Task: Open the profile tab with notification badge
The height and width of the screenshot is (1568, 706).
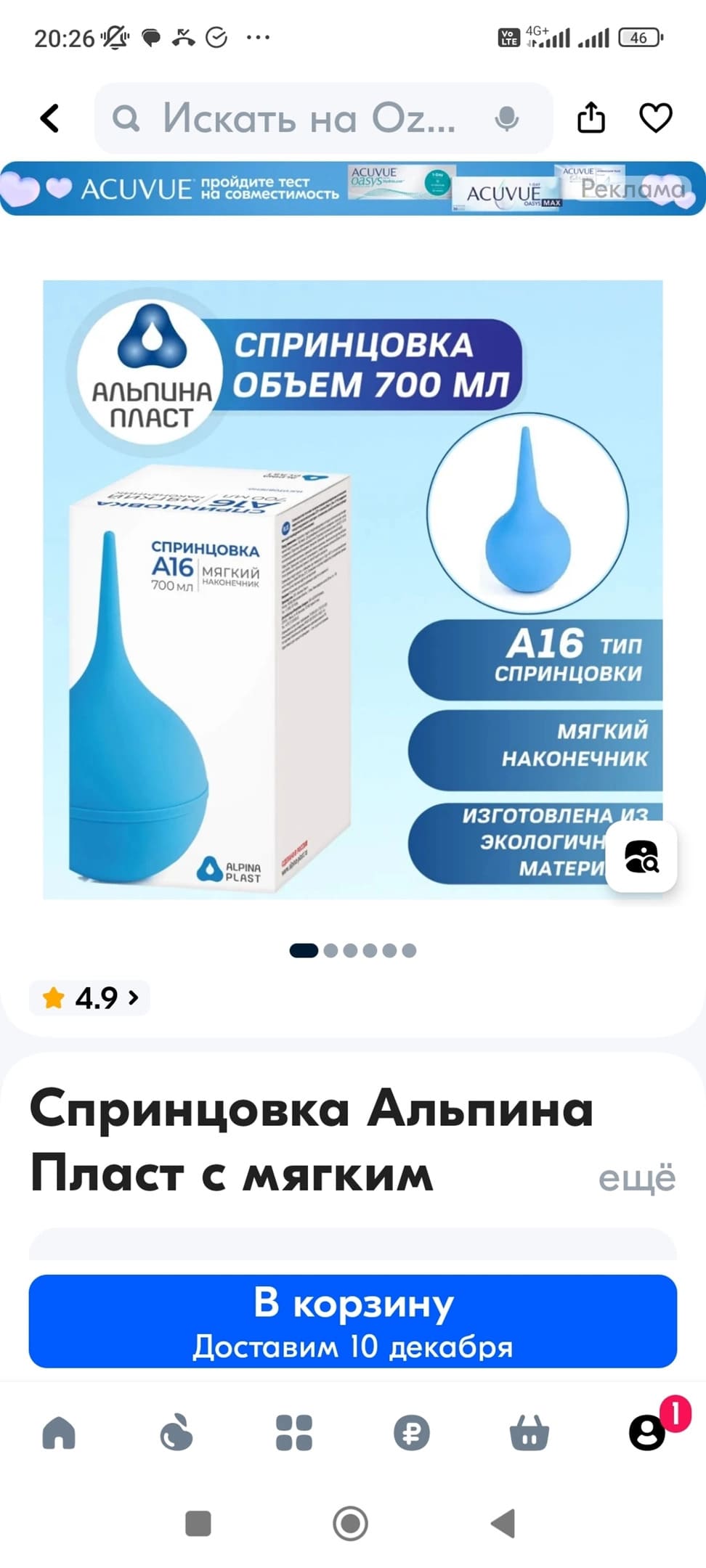Action: (647, 1432)
